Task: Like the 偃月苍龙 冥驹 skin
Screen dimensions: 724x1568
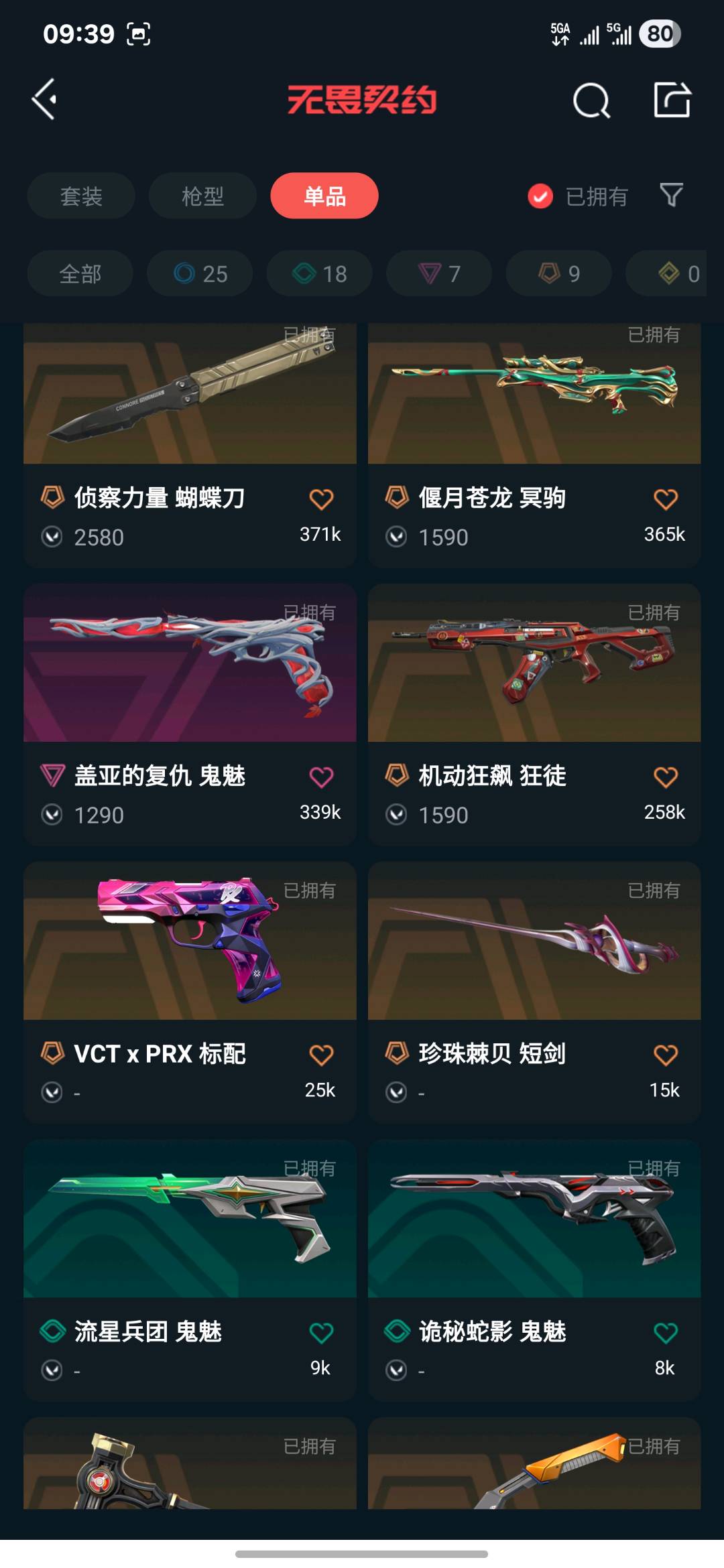Action: [665, 499]
